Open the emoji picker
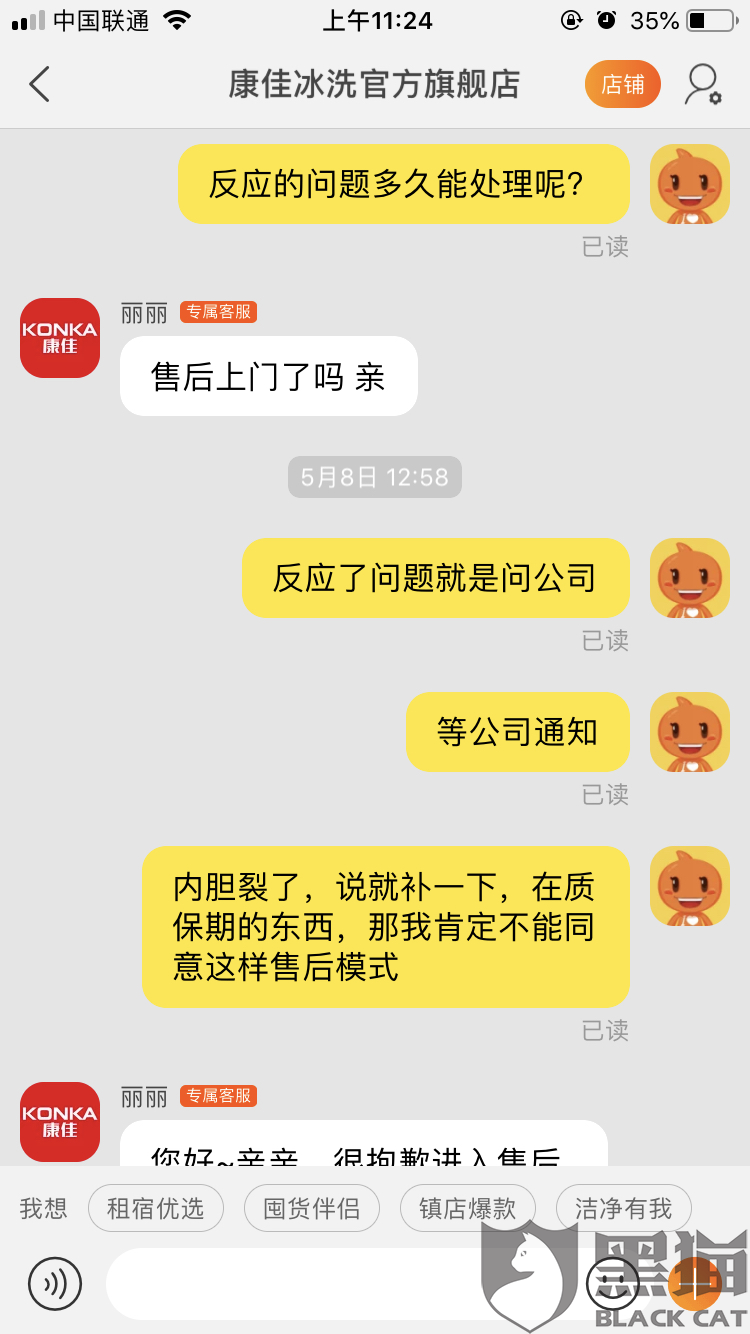Screen dimensions: 750x1334 [612, 1283]
